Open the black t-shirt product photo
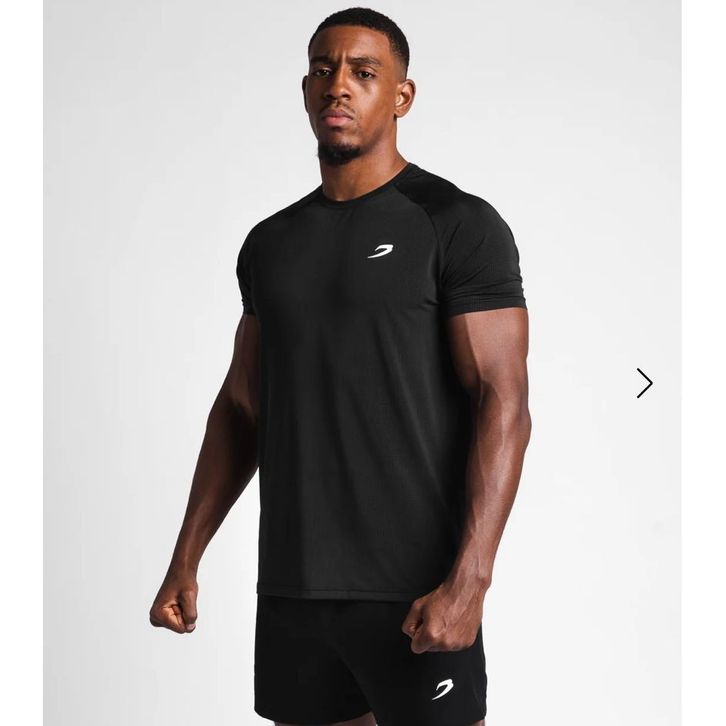 tap(363, 380)
